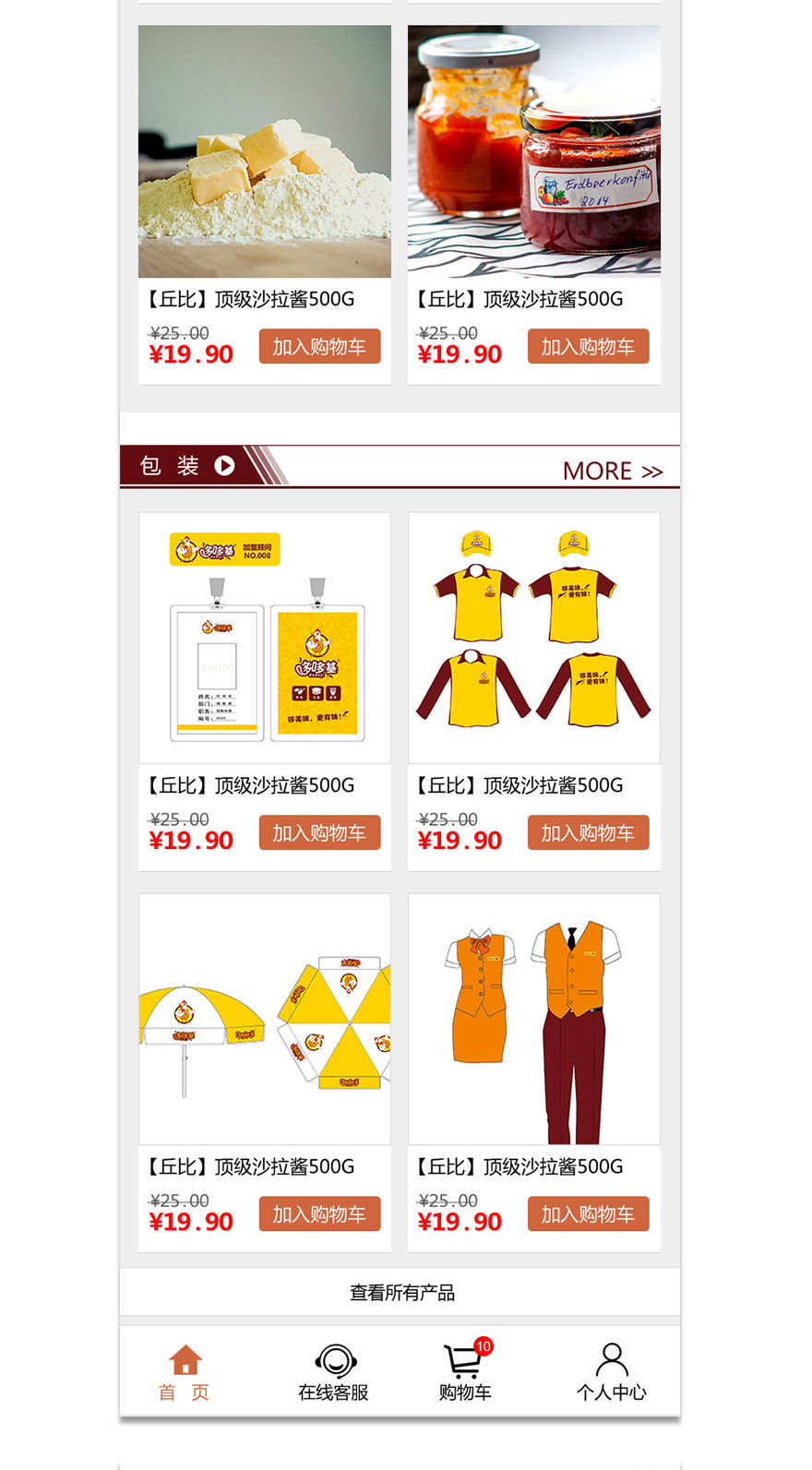Add the yellow shirts product to cart
Image resolution: width=812 pixels, height=1470 pixels.
588,833
